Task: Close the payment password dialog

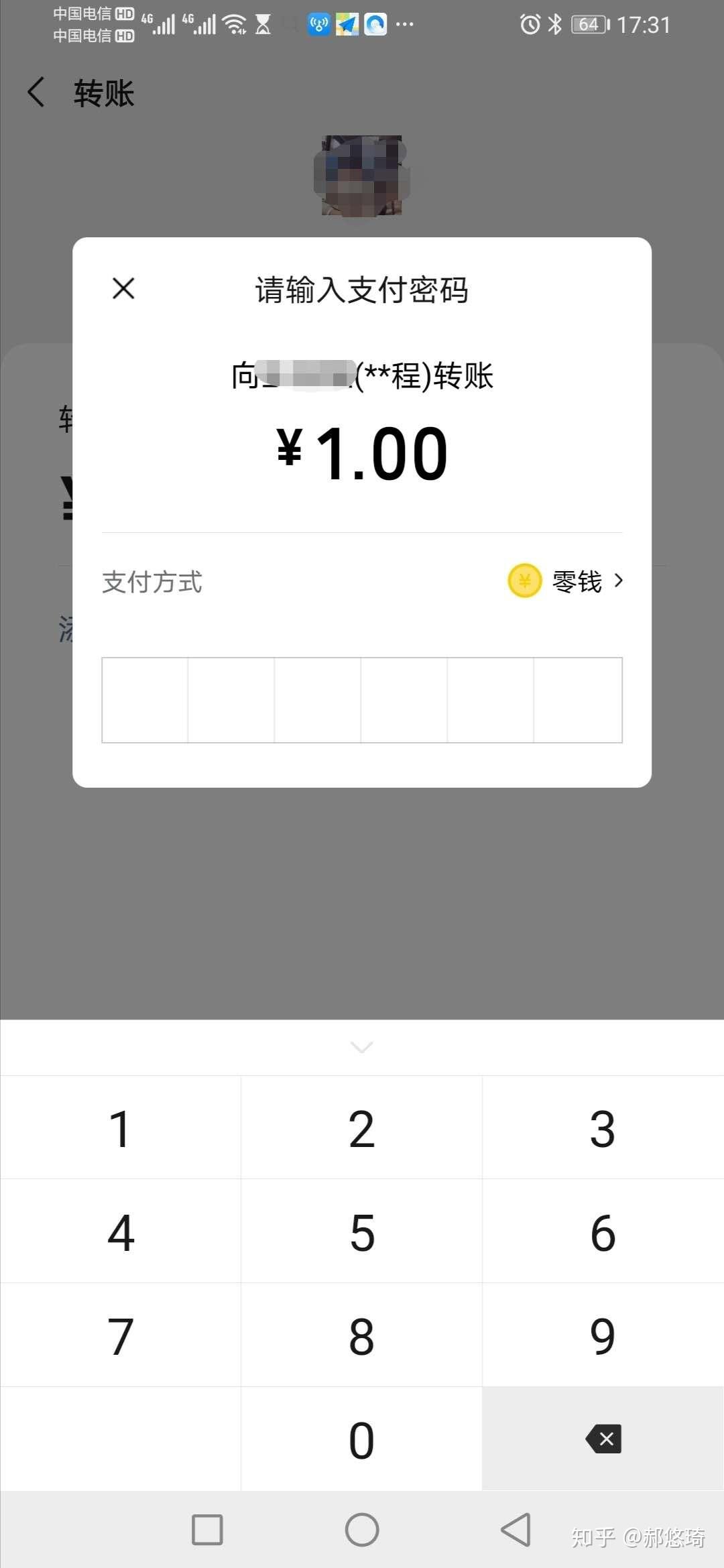Action: click(123, 289)
